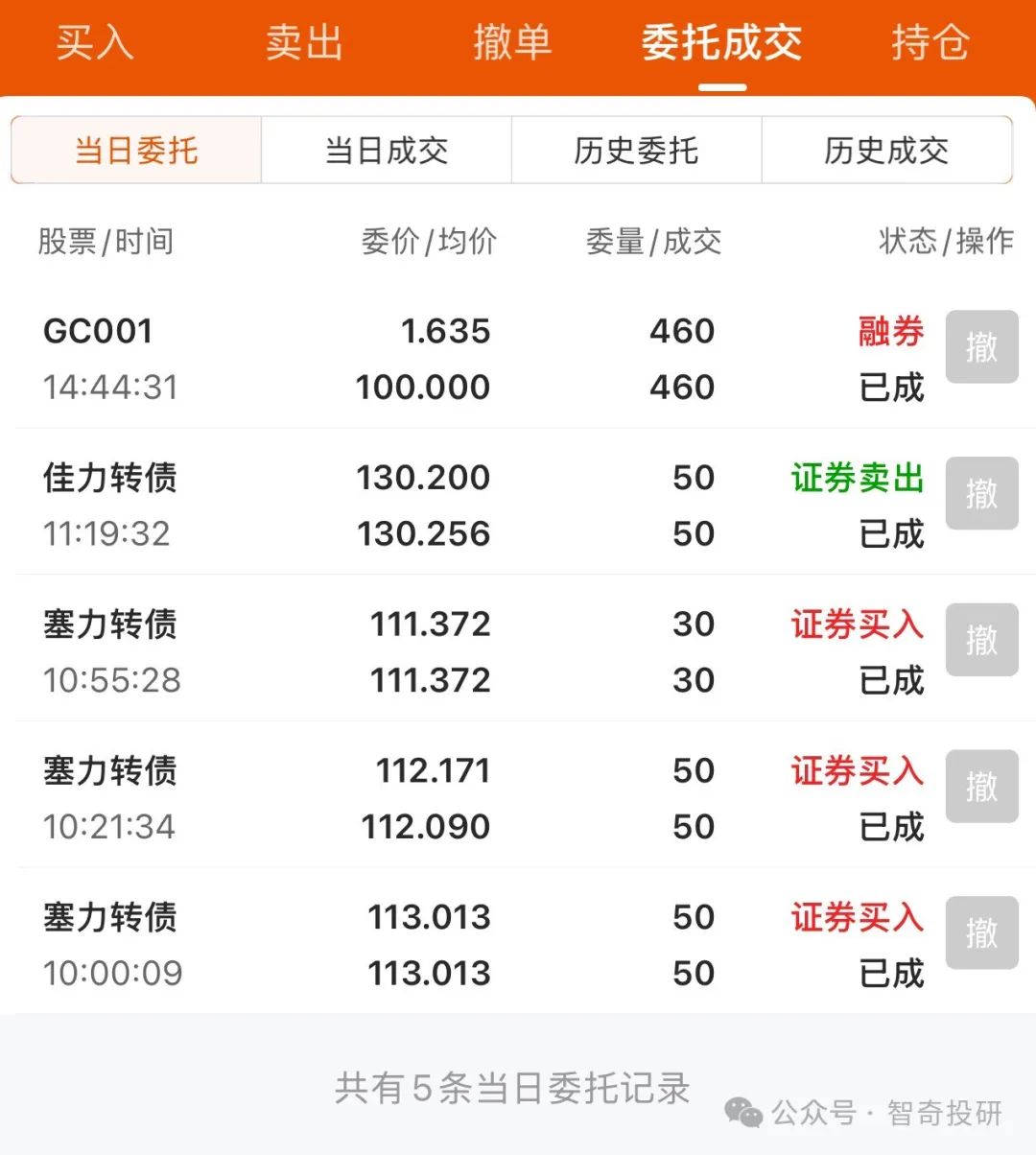
Task: Select the 撤单 tab
Action: (513, 43)
